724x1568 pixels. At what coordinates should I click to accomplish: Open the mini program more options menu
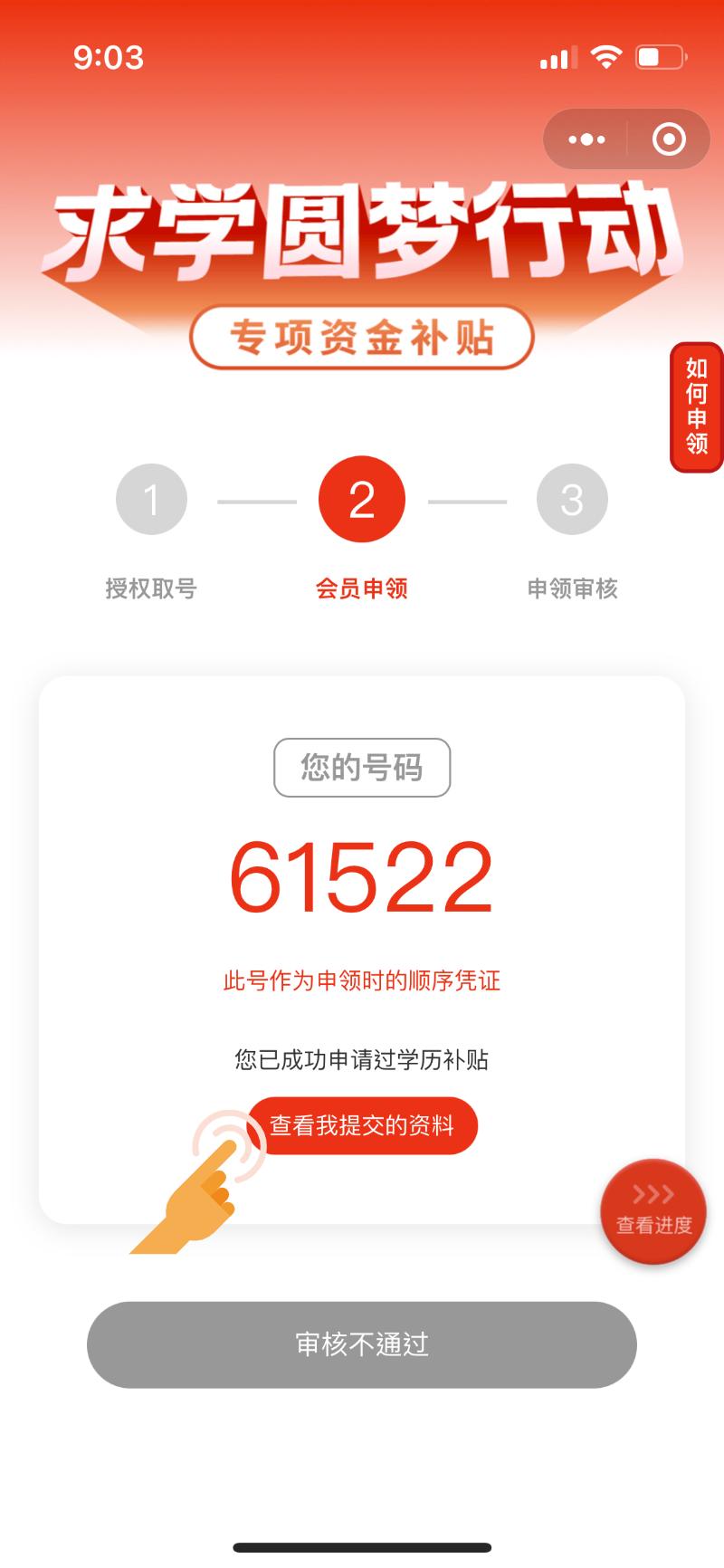tap(586, 139)
